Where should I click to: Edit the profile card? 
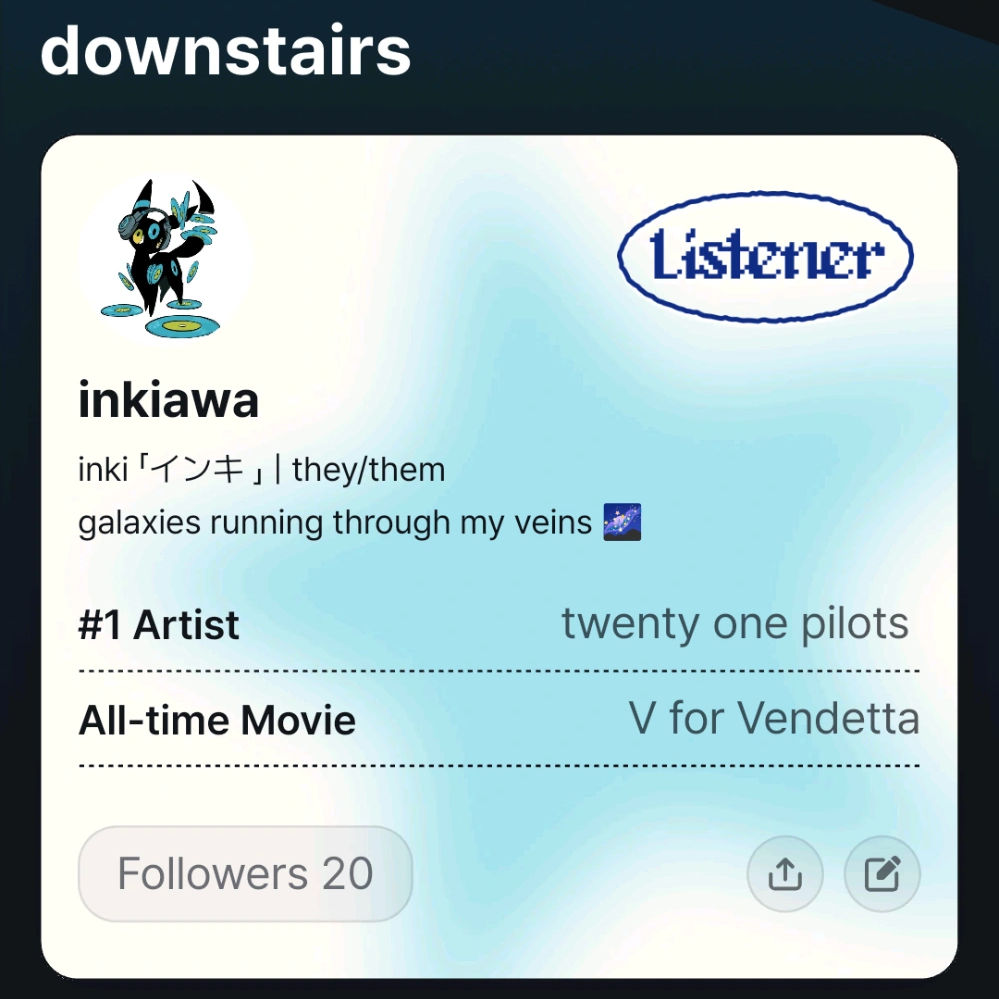(x=882, y=875)
